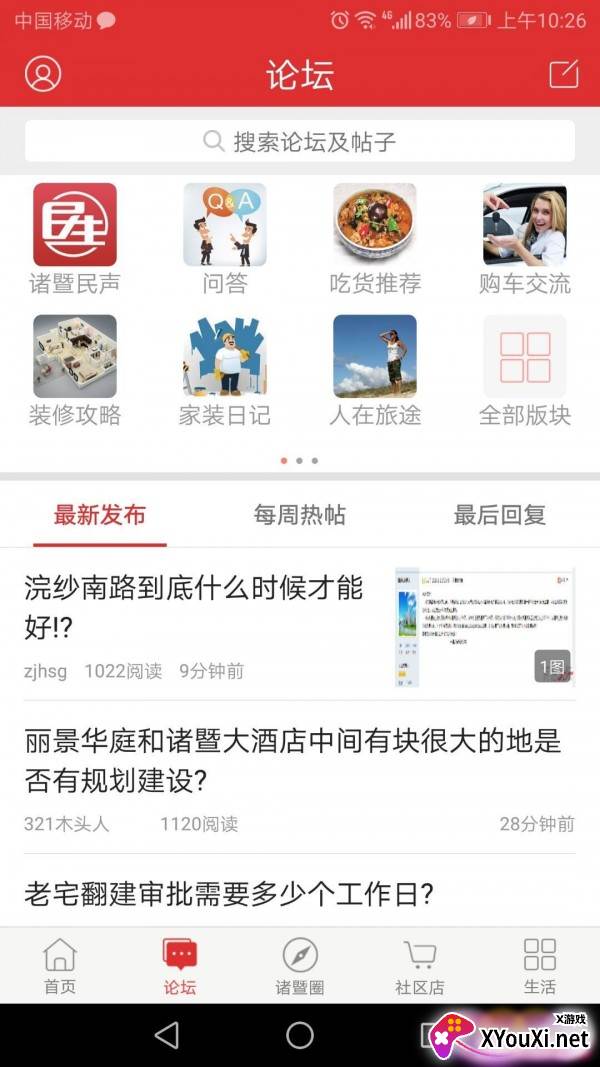Image resolution: width=600 pixels, height=1067 pixels.
Task: Switch to the 诸暨圈 tab
Action: pos(300,966)
